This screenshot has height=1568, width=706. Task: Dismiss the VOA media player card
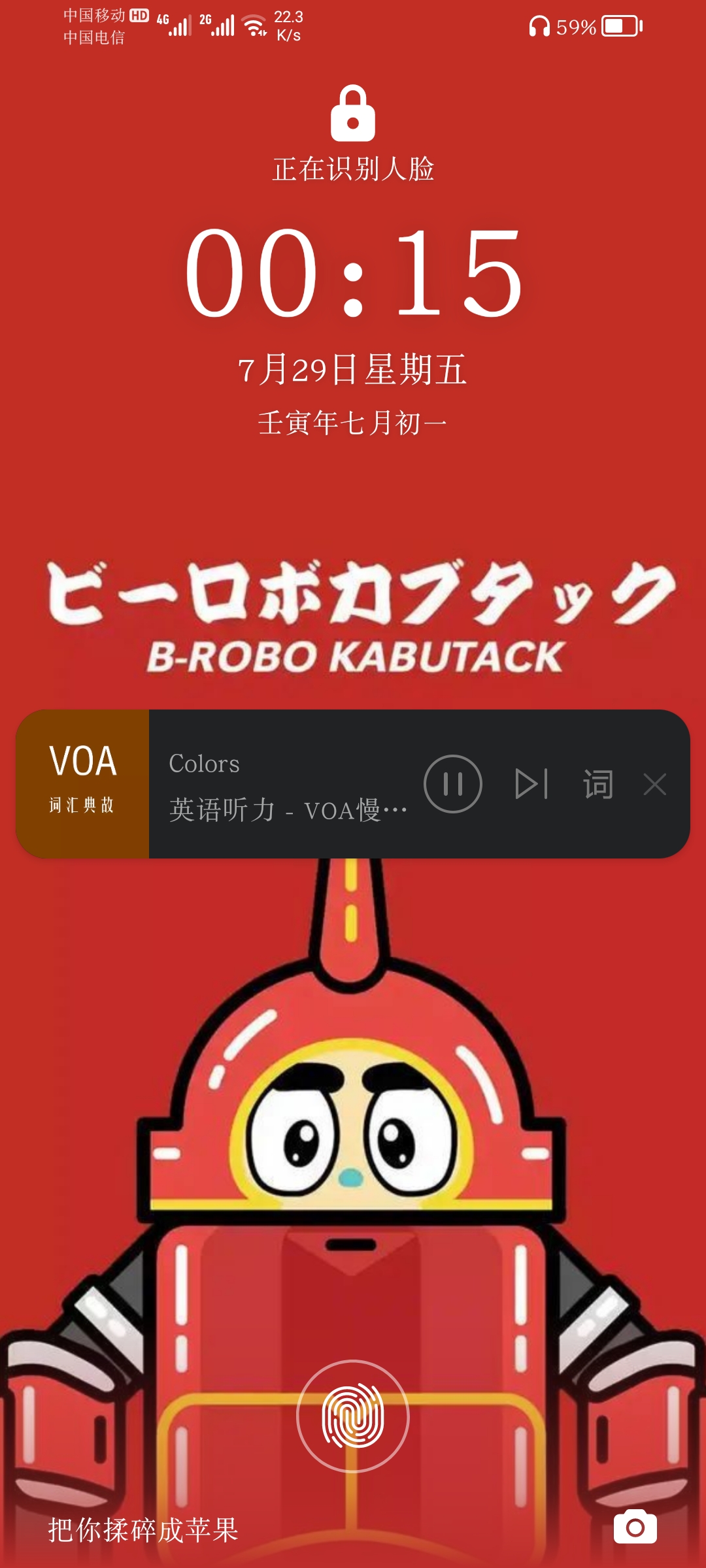point(654,784)
